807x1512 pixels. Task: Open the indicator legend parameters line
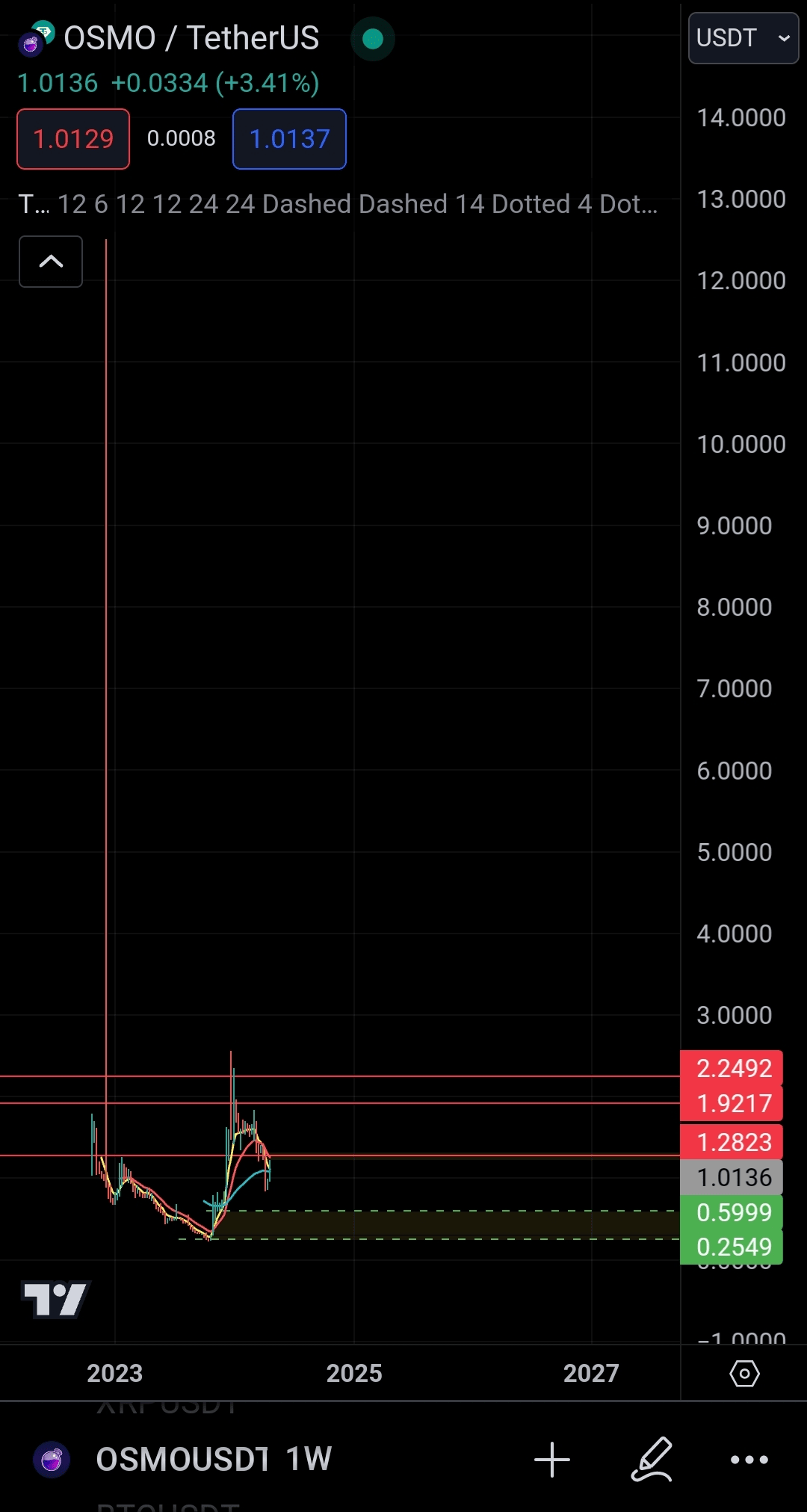click(x=338, y=204)
